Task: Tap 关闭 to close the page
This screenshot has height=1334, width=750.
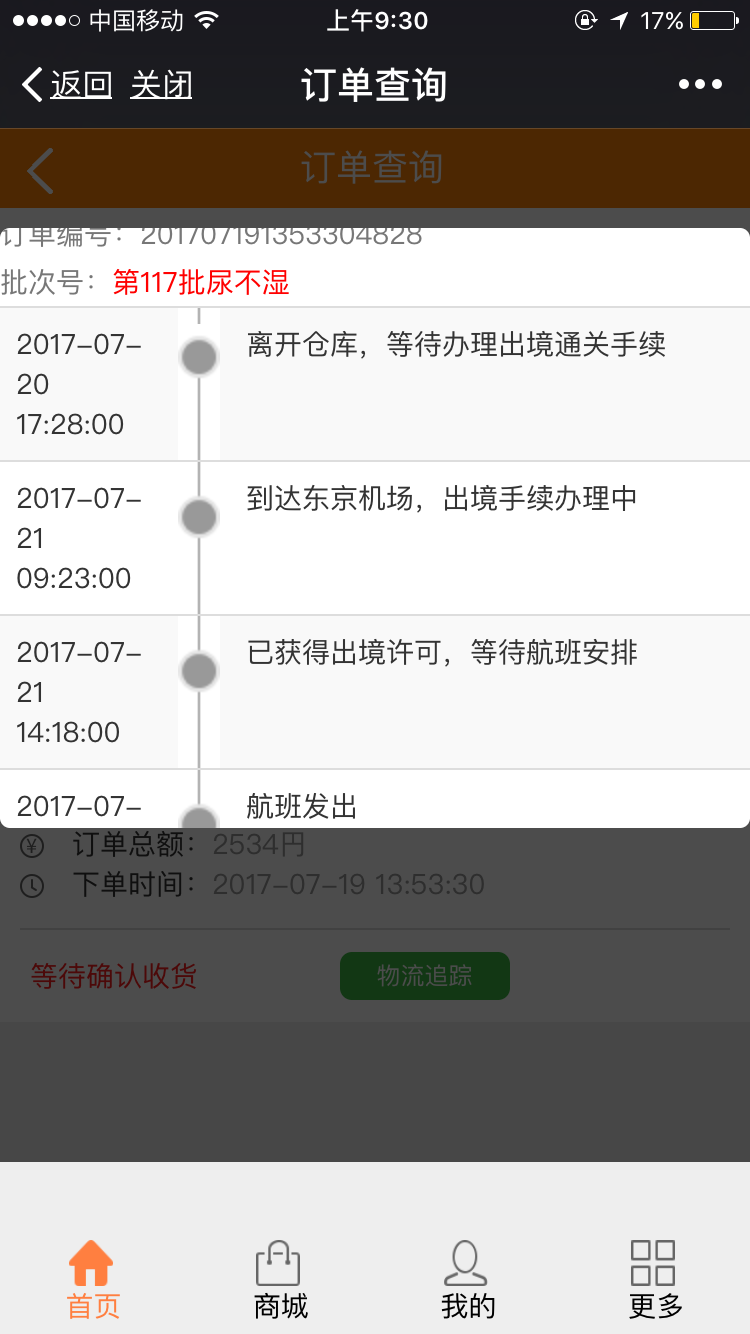Action: coord(161,85)
